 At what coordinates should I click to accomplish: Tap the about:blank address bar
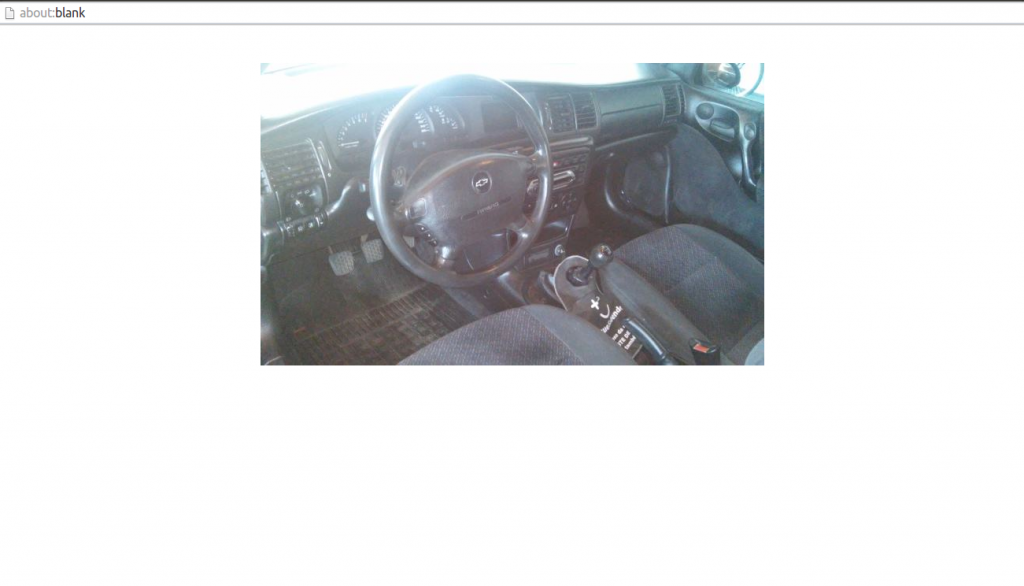(x=52, y=13)
